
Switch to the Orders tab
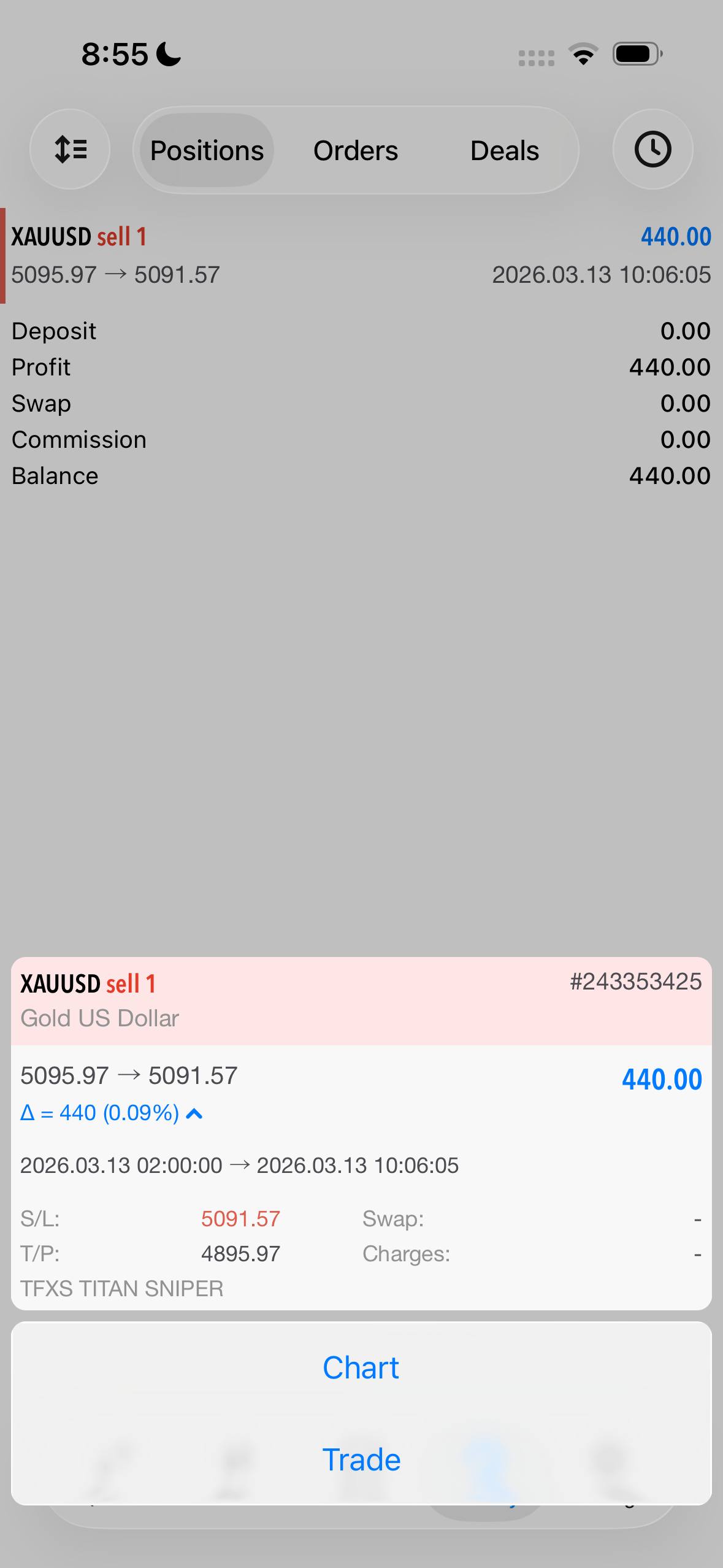tap(356, 150)
